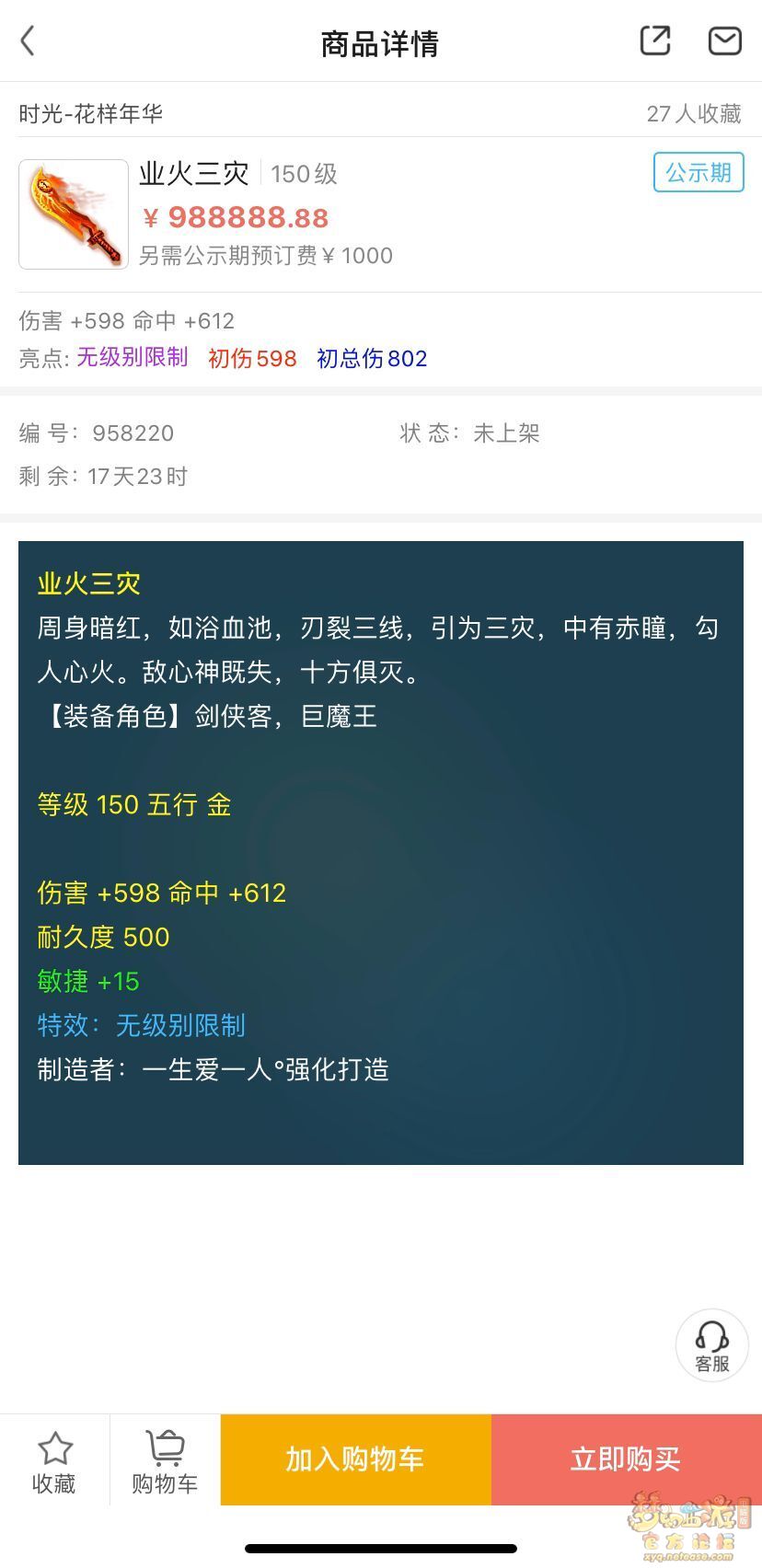Open the 购物车 shopping cart
Screen dimensions: 762x1568
(x=165, y=1461)
